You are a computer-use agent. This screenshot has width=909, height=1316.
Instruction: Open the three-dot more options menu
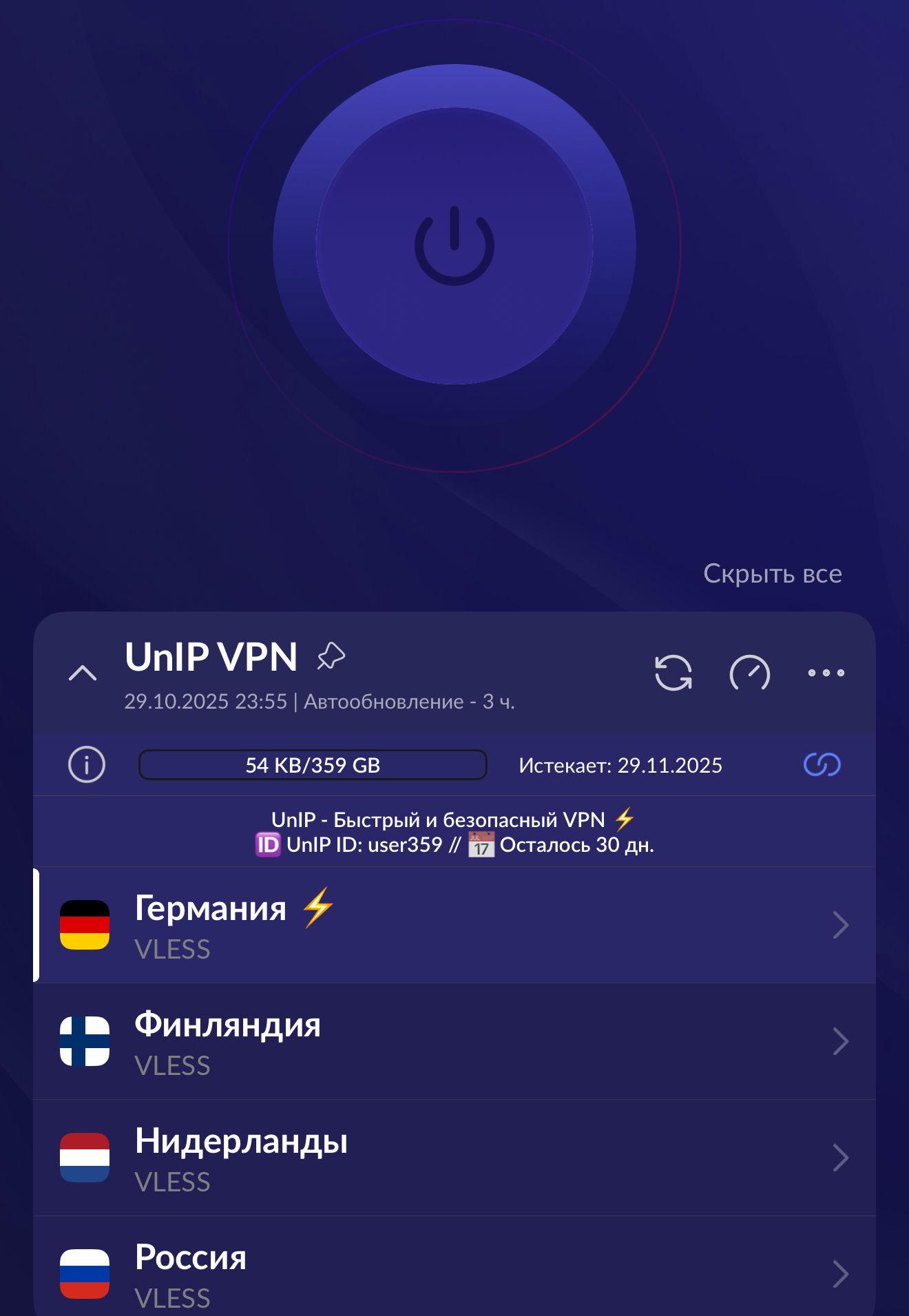[826, 673]
